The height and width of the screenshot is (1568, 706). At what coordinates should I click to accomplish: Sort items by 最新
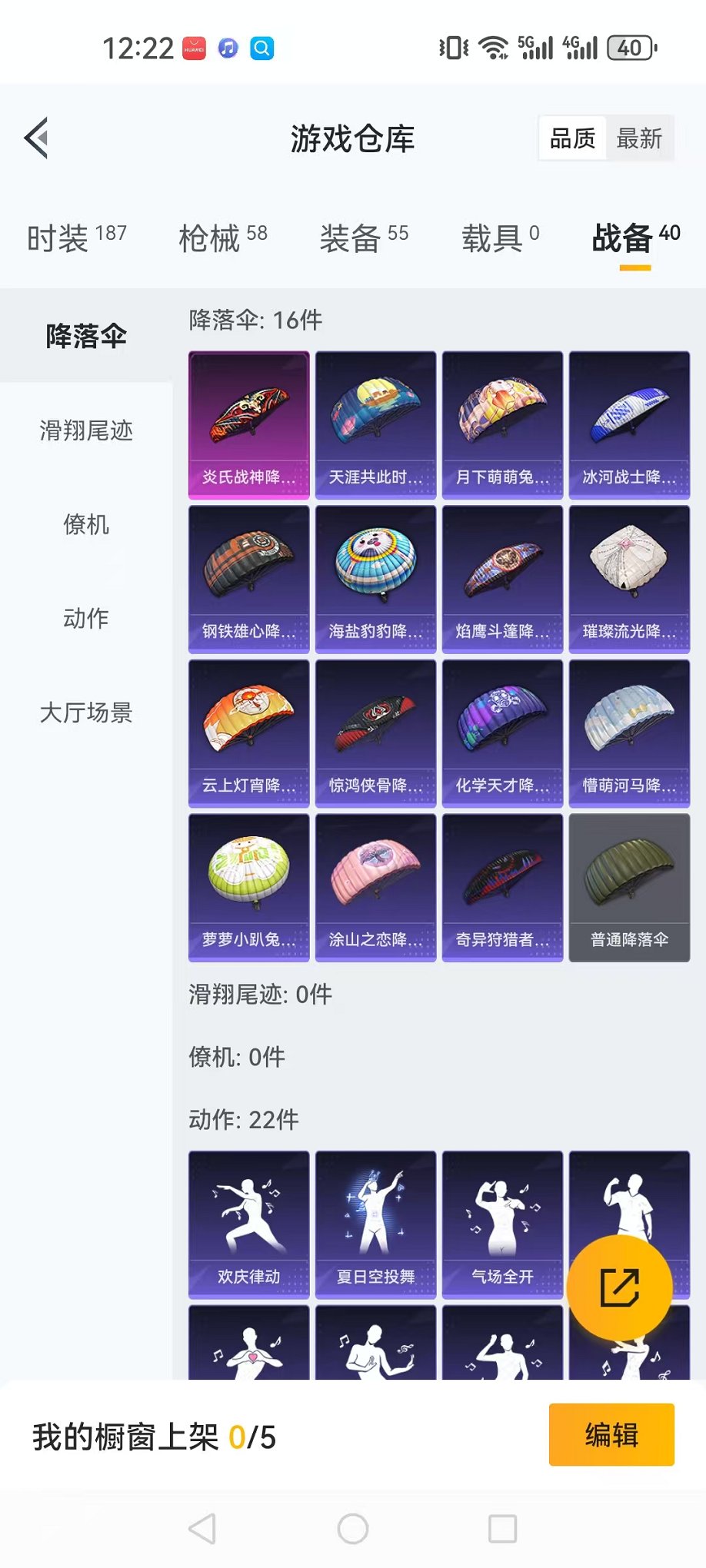[639, 138]
